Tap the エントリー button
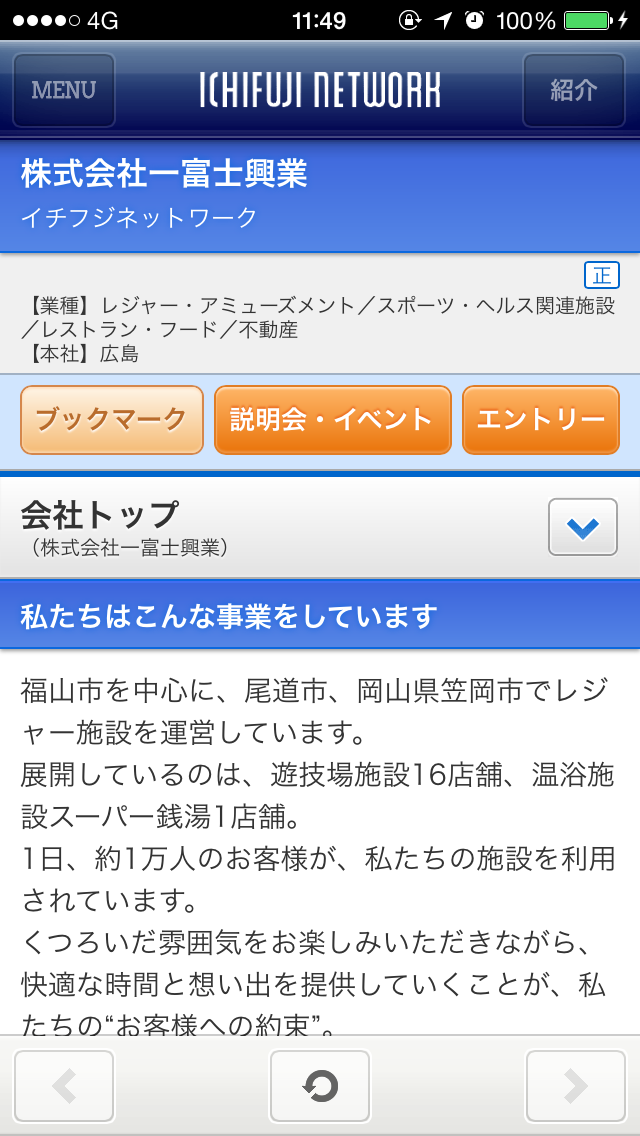This screenshot has width=640, height=1136. (541, 419)
